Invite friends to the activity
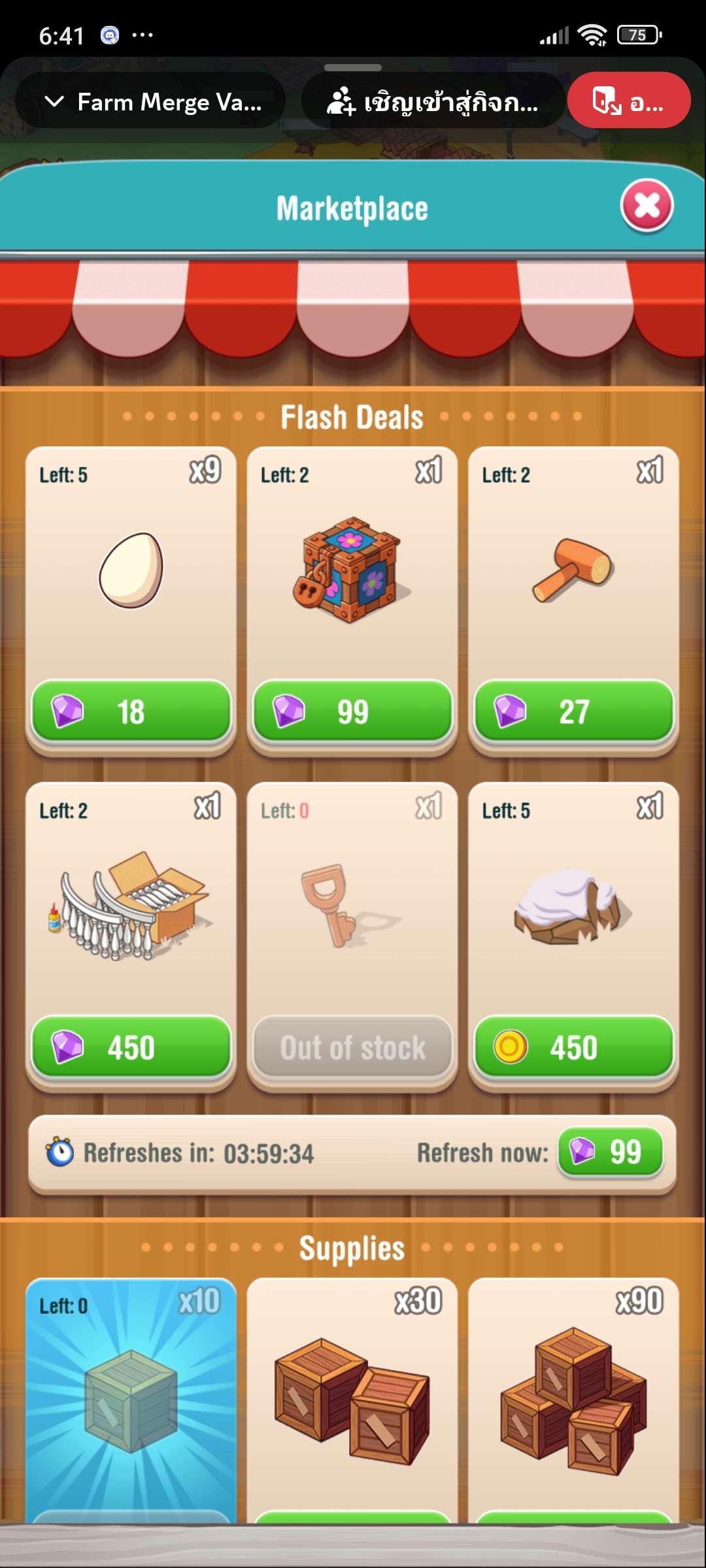706x1568 pixels. pos(433,102)
